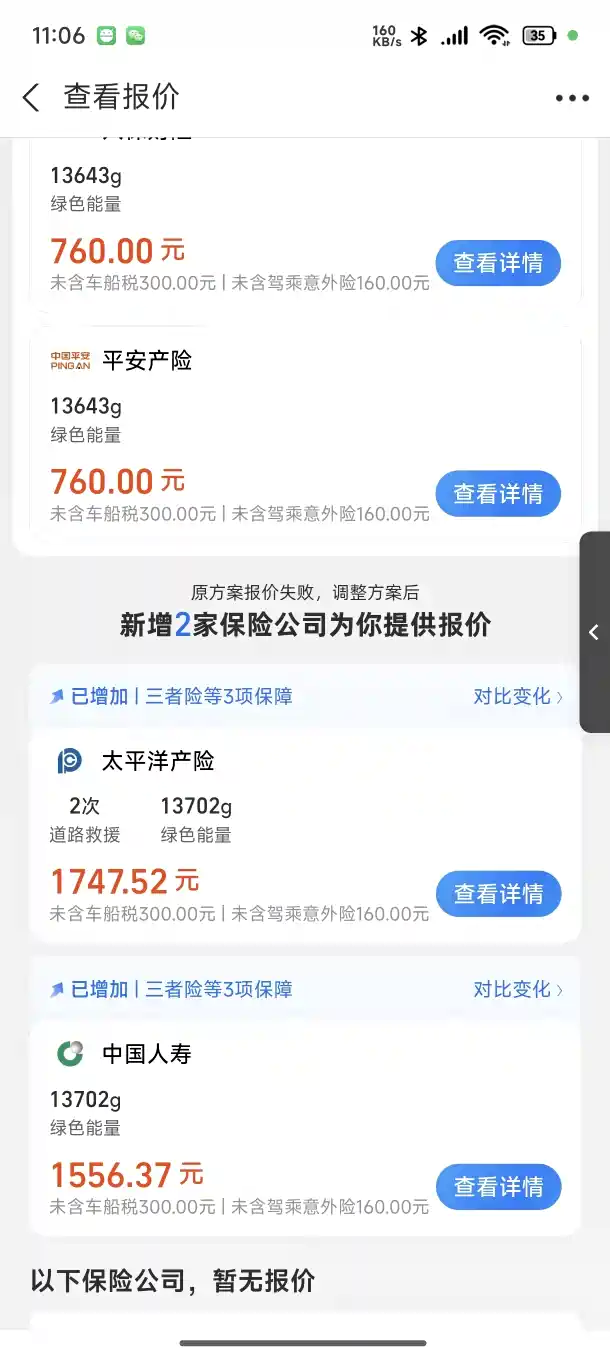Viewport: 610px width, 1356px height.
Task: Open the three-dot overflow menu
Action: pos(572,98)
